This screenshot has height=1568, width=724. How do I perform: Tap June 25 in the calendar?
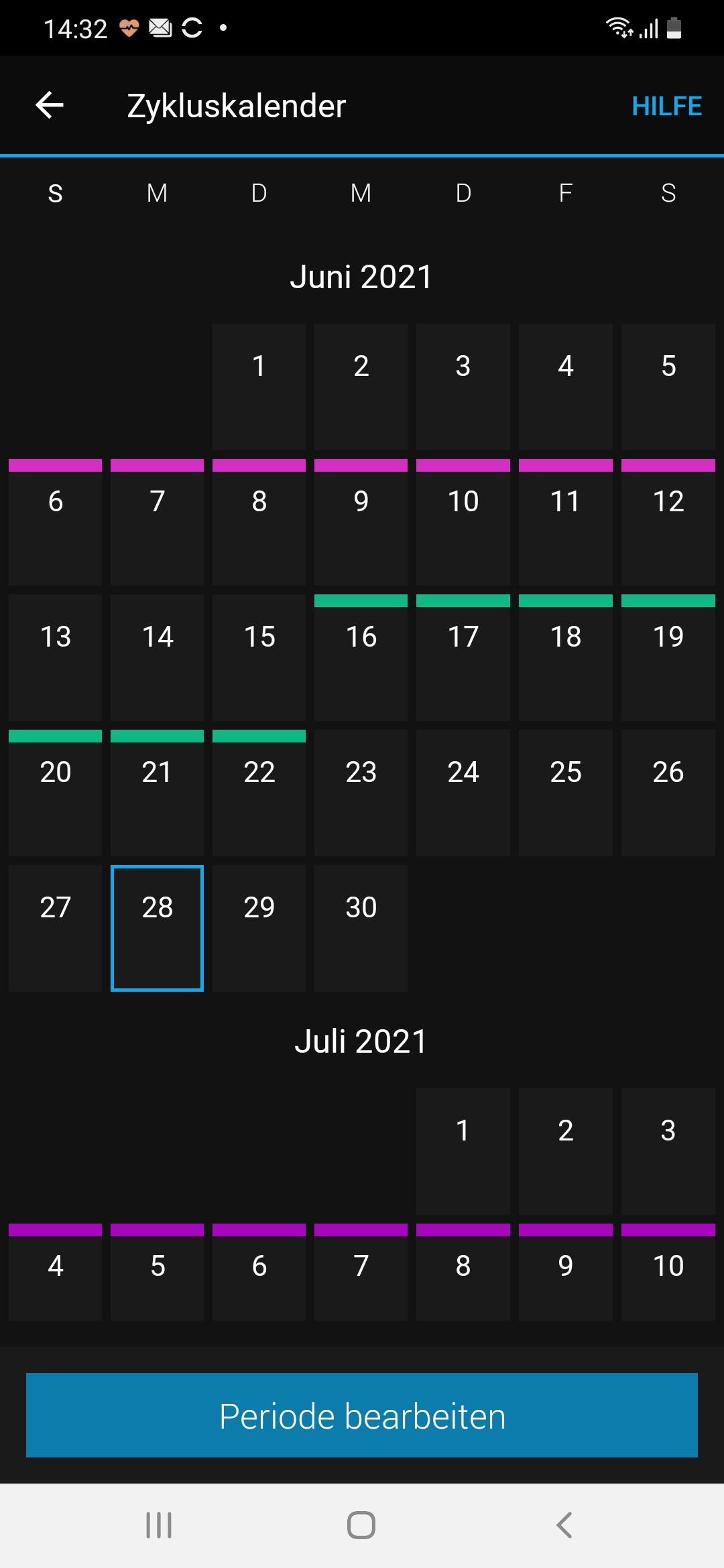565,793
